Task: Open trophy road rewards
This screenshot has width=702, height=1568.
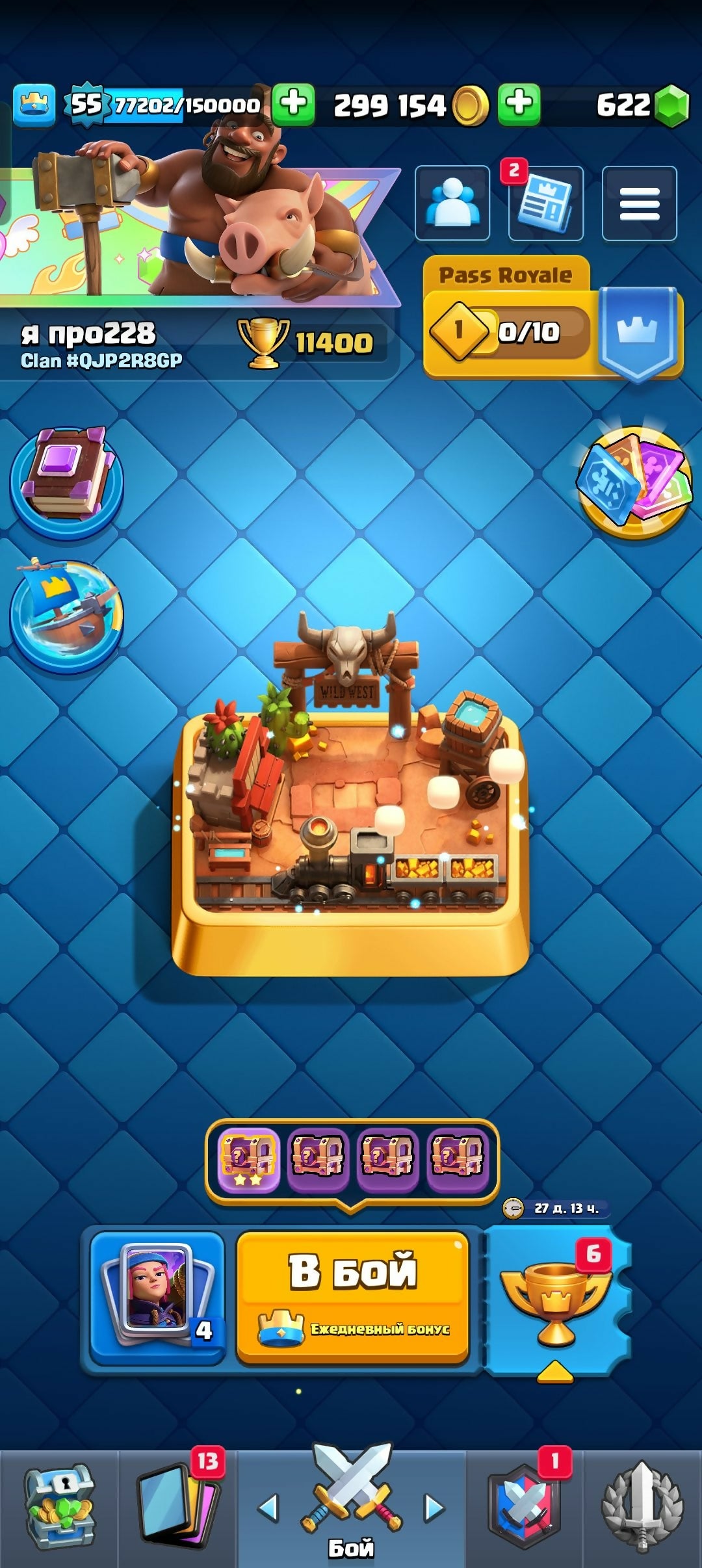Action: click(556, 1300)
